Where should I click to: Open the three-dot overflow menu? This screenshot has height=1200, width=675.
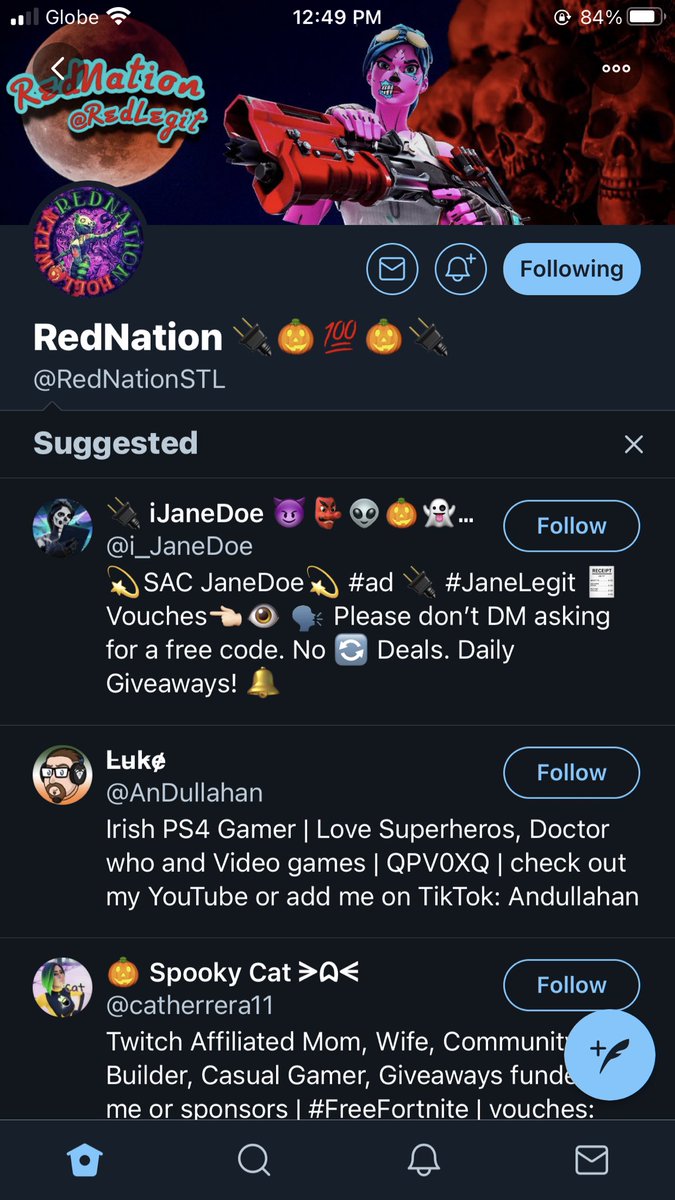pyautogui.click(x=616, y=68)
